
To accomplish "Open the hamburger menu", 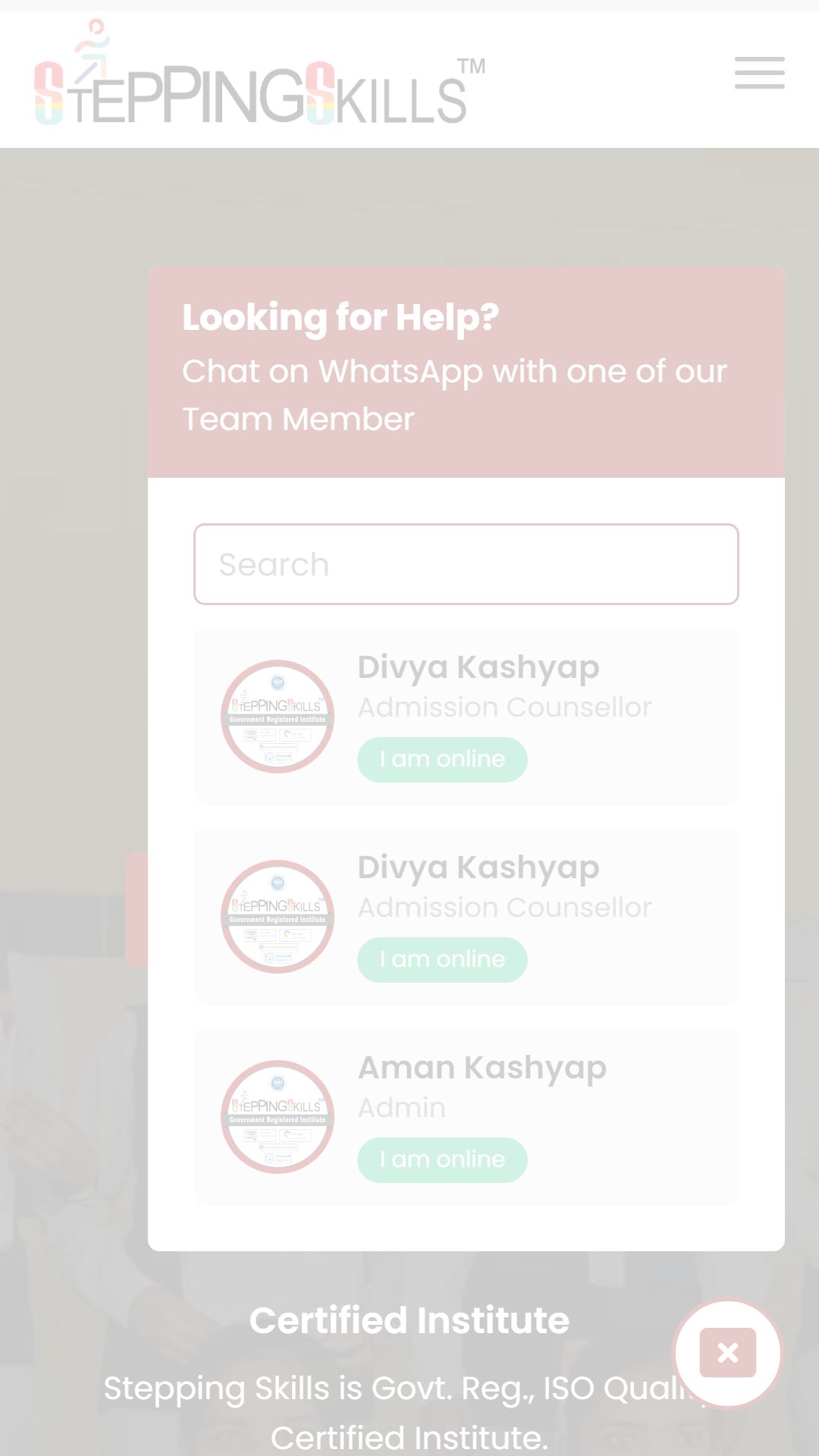I will (759, 73).
